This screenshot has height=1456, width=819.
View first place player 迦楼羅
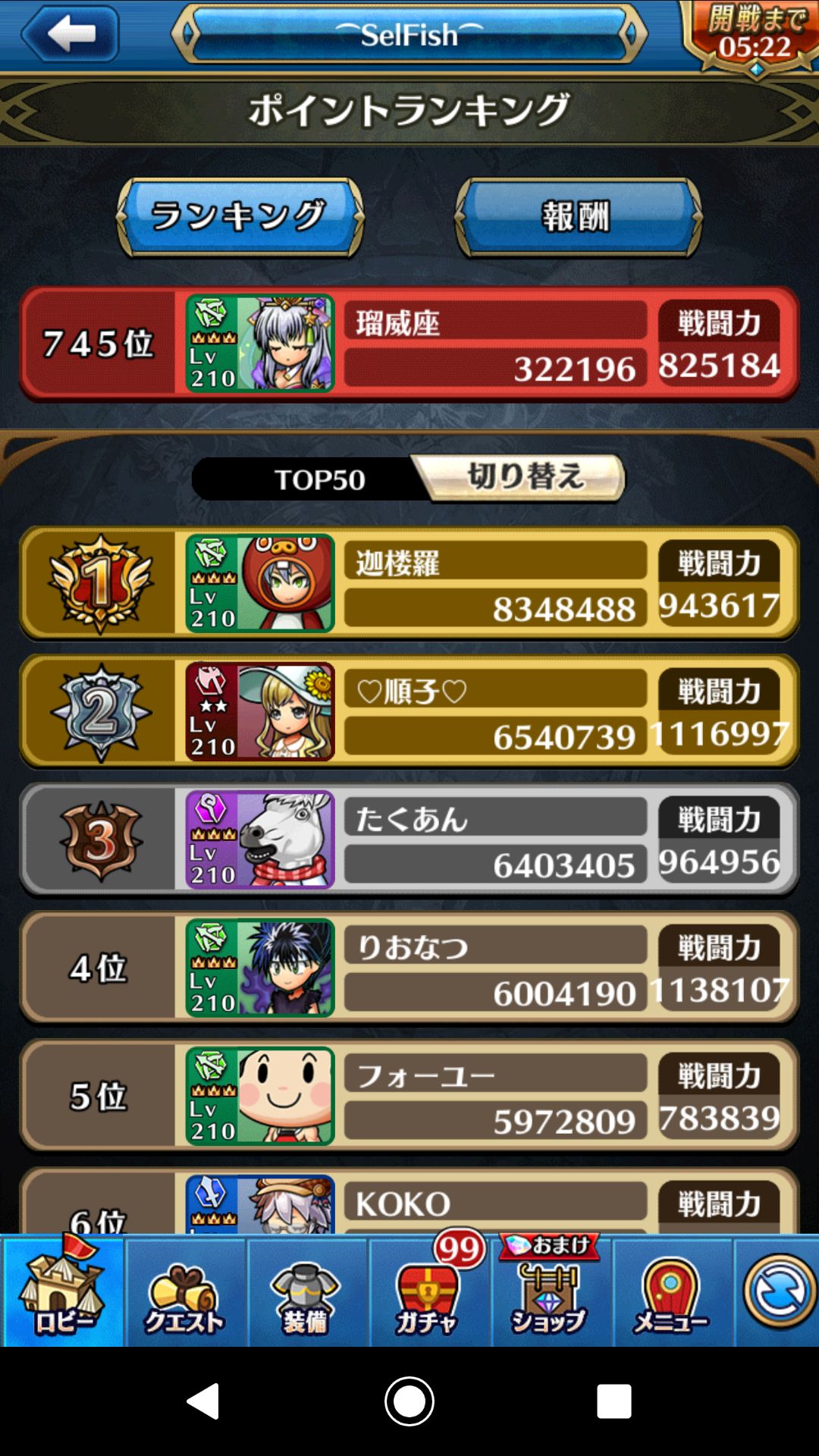(409, 584)
